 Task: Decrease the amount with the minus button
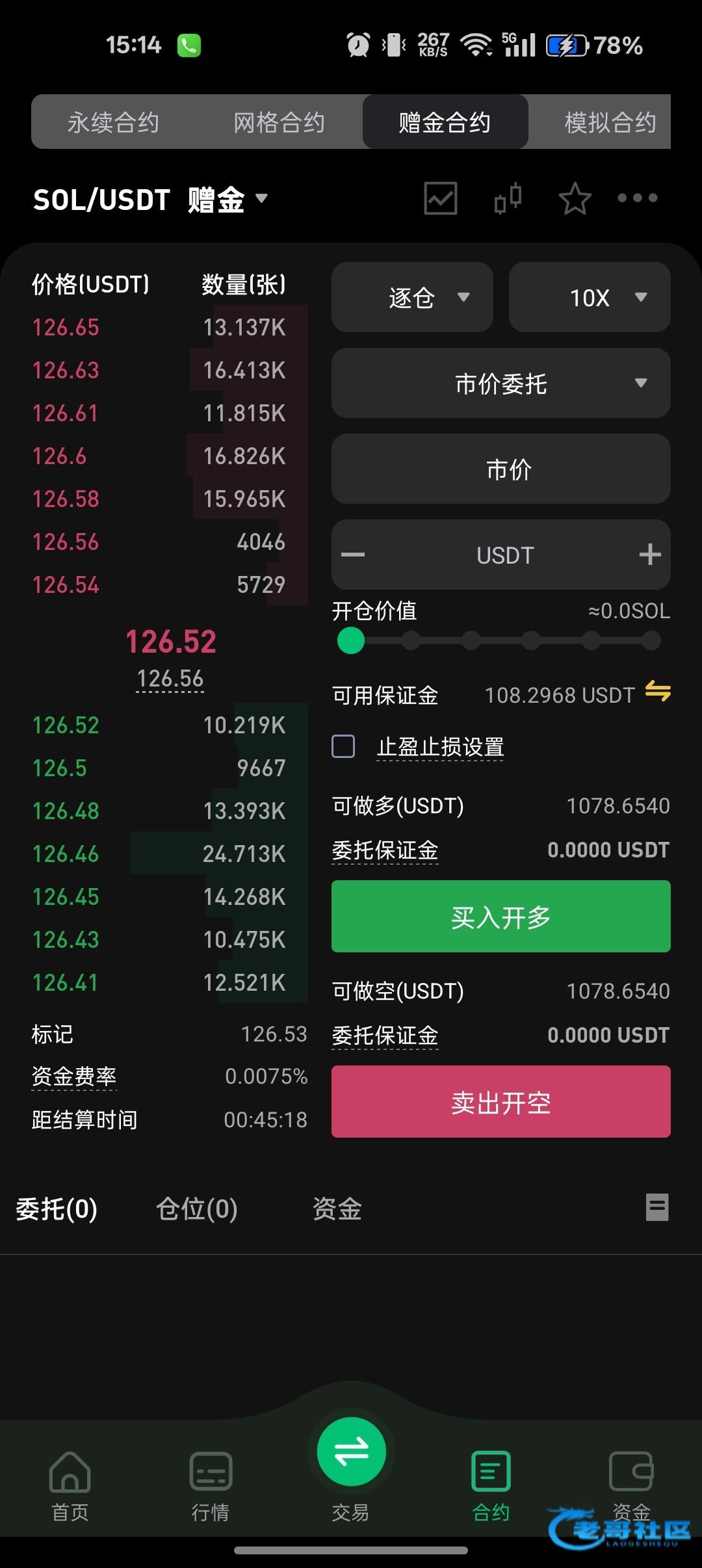[353, 555]
